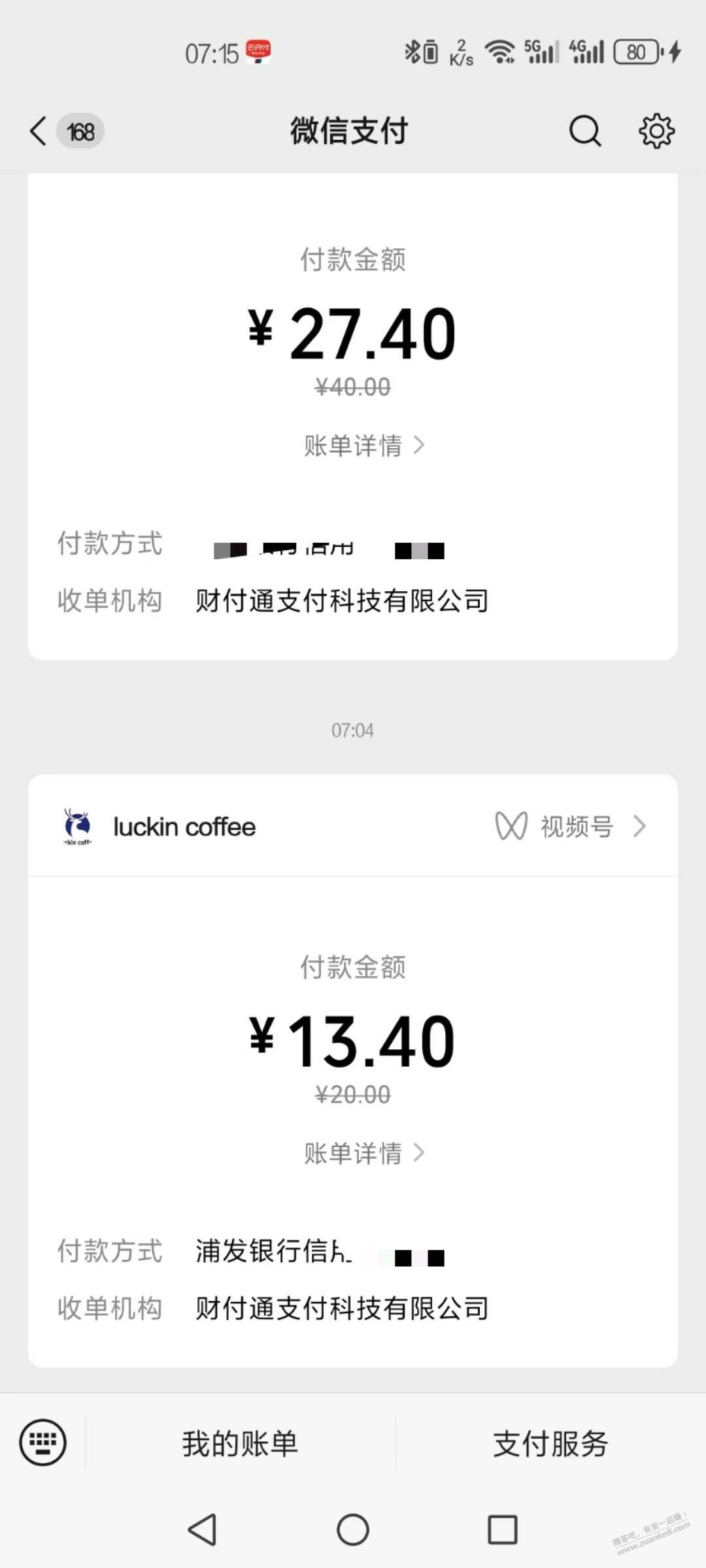The image size is (706, 1568).
Task: Open bill details for ¥27.40 payment
Action: coord(364,446)
